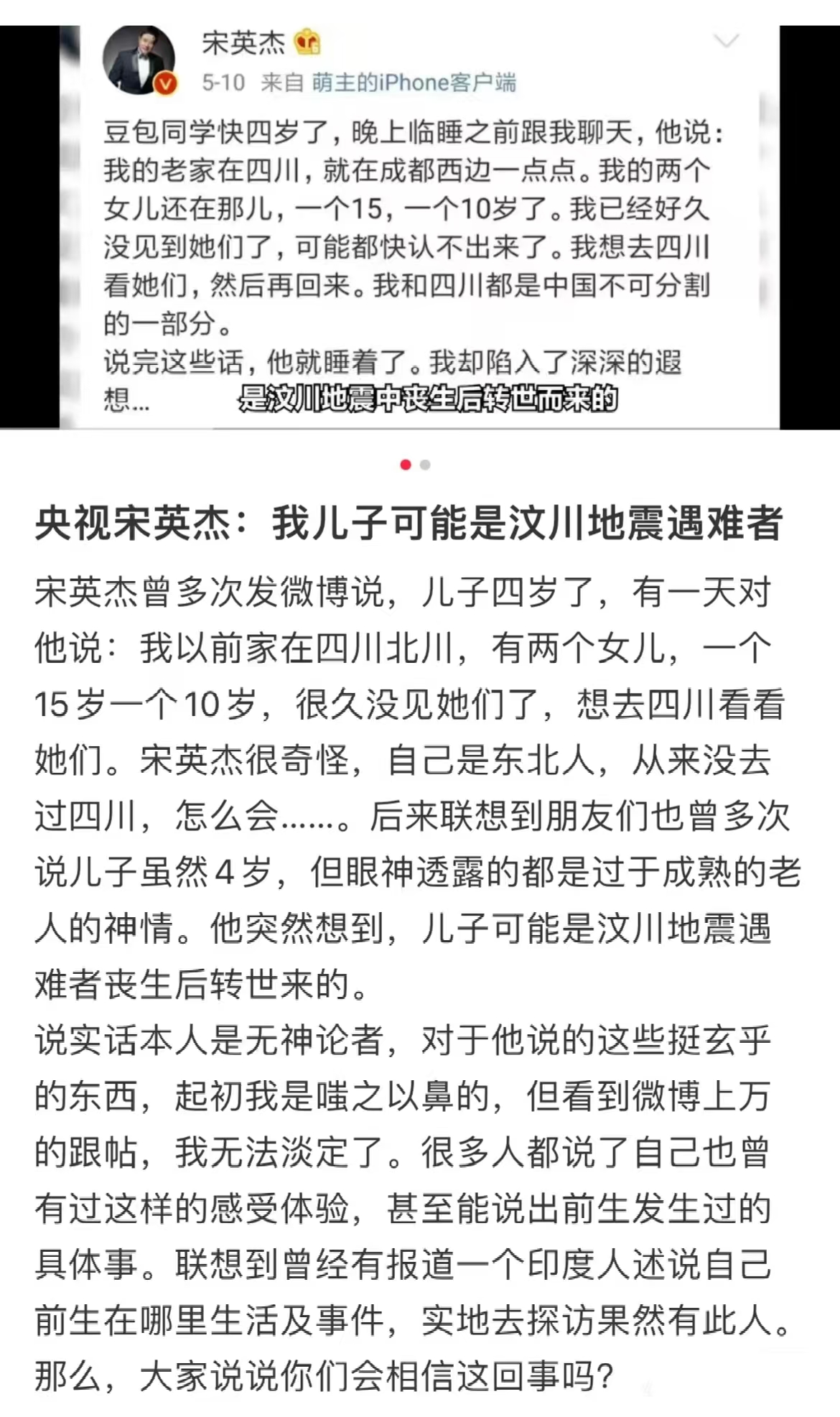
Task: Open the Weibo screenshot image in full view
Action: [x=420, y=227]
